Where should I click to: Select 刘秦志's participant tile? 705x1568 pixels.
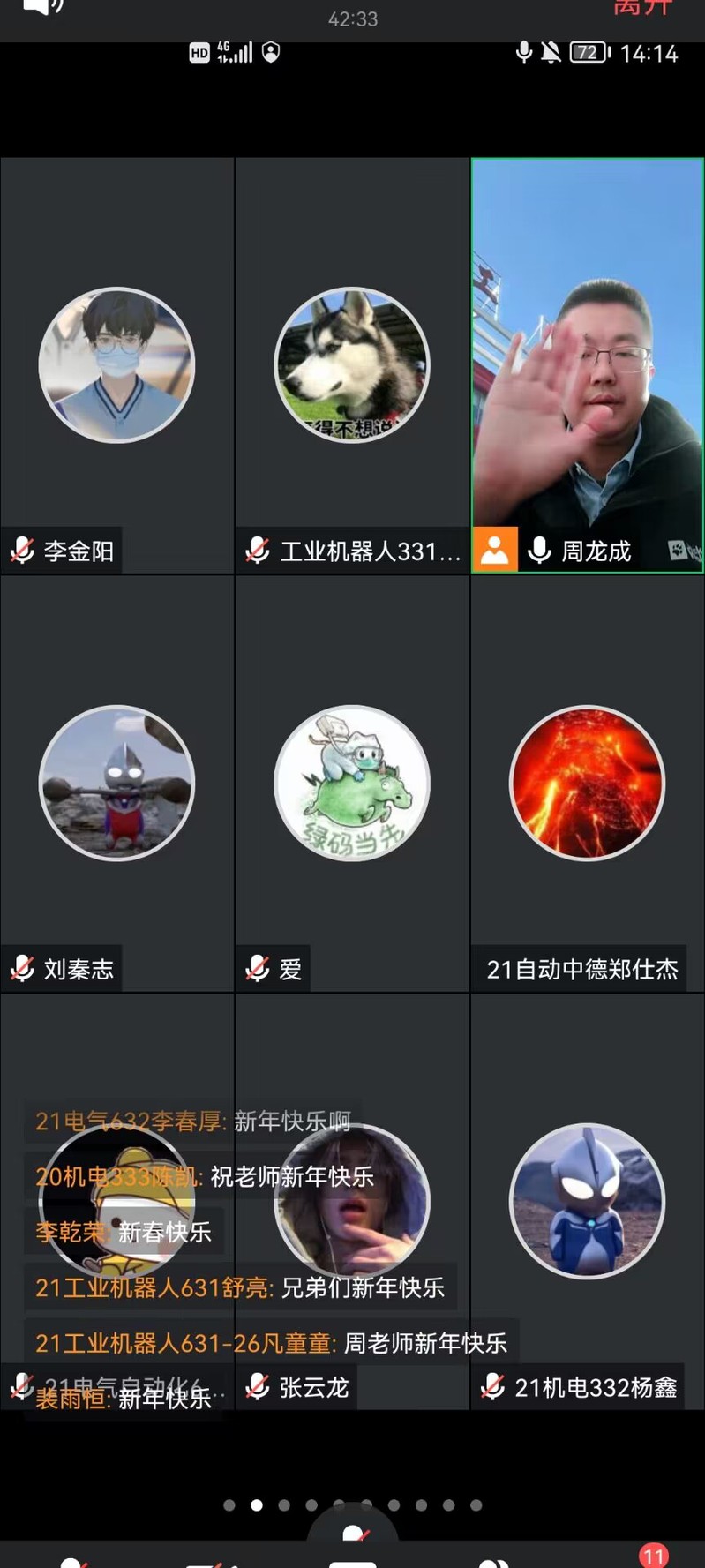[x=116, y=784]
